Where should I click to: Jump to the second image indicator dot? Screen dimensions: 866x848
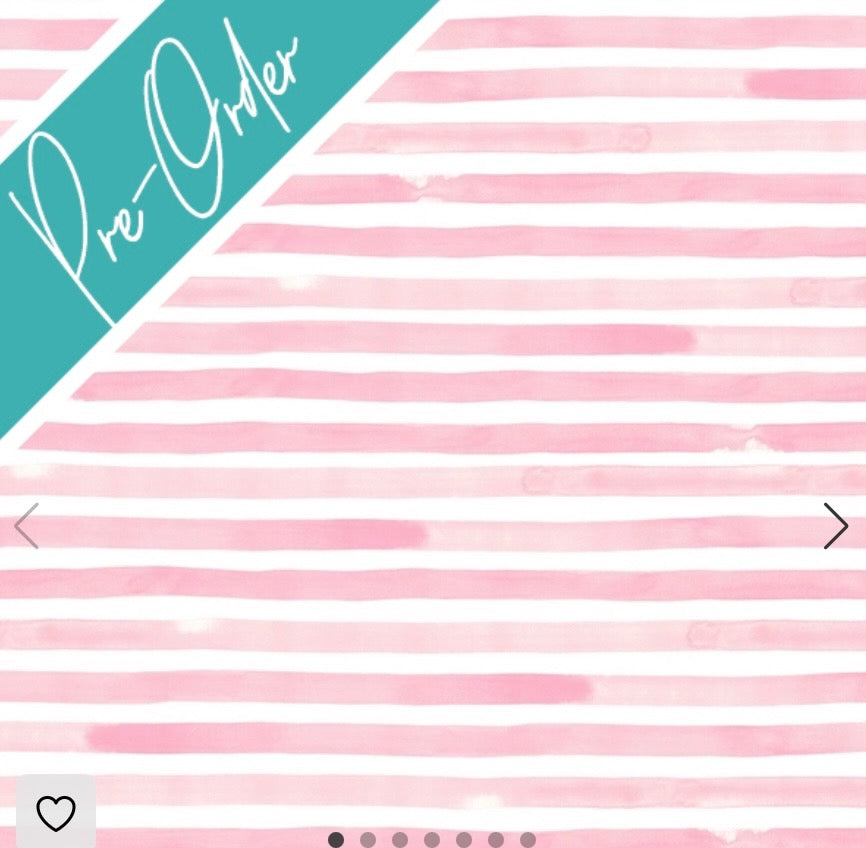tap(368, 840)
